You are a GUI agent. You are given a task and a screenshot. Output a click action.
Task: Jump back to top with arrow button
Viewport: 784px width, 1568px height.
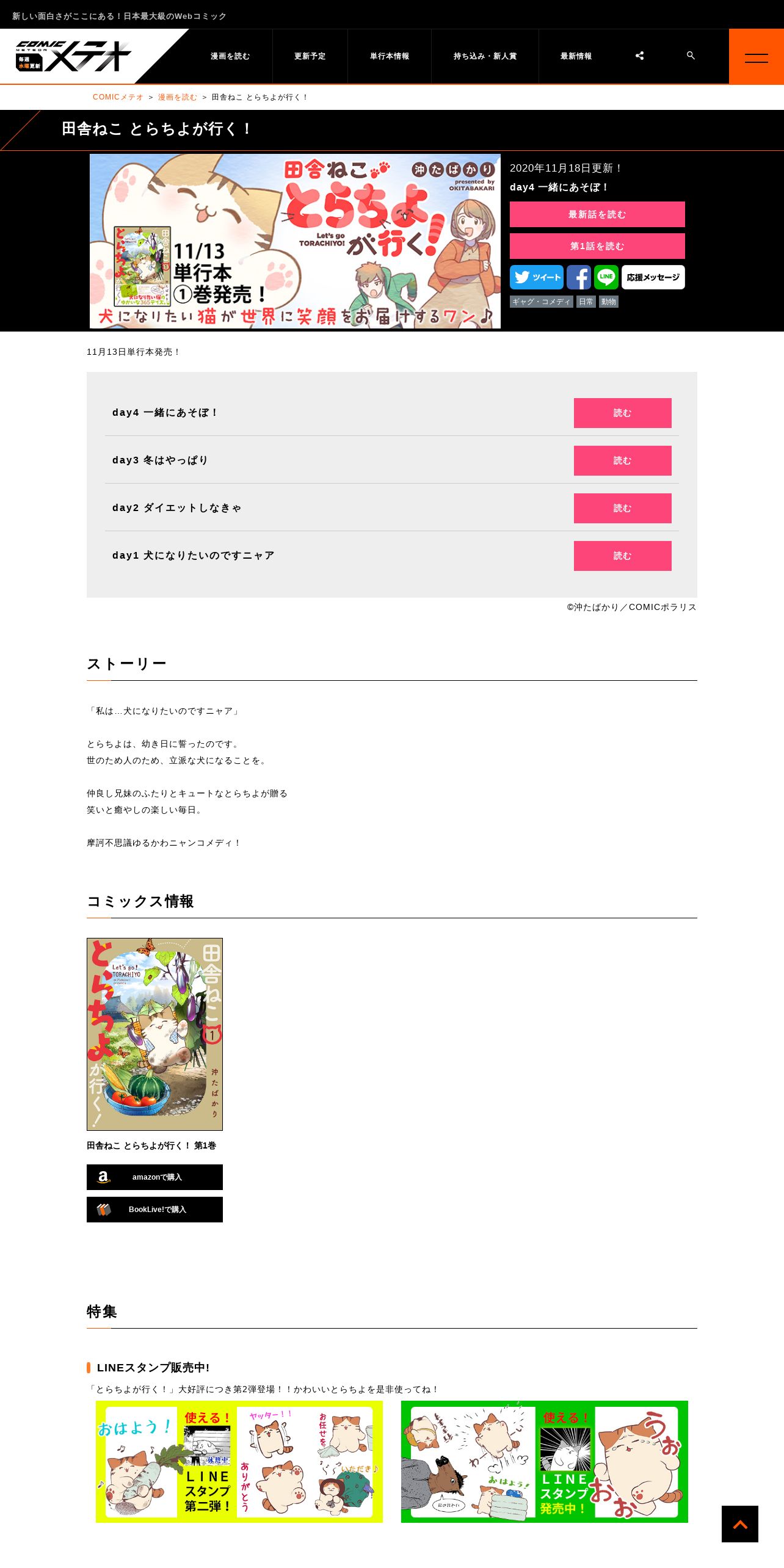[740, 1524]
